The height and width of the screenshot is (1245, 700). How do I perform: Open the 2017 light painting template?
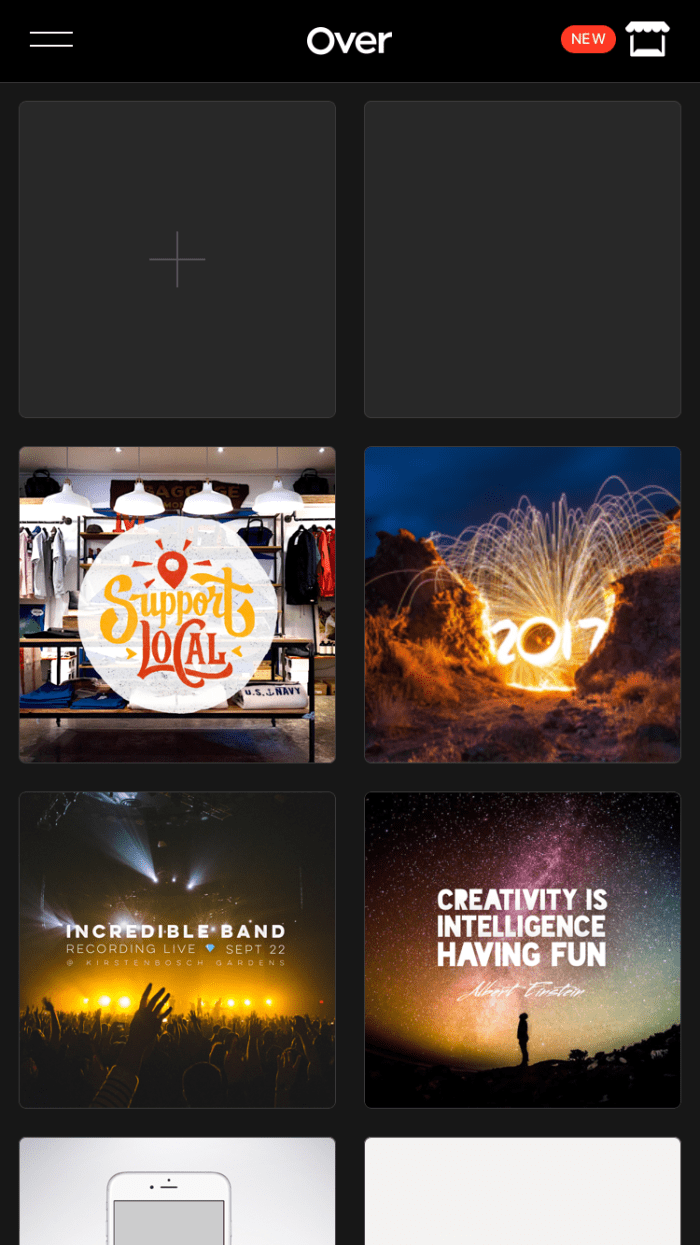(x=522, y=605)
